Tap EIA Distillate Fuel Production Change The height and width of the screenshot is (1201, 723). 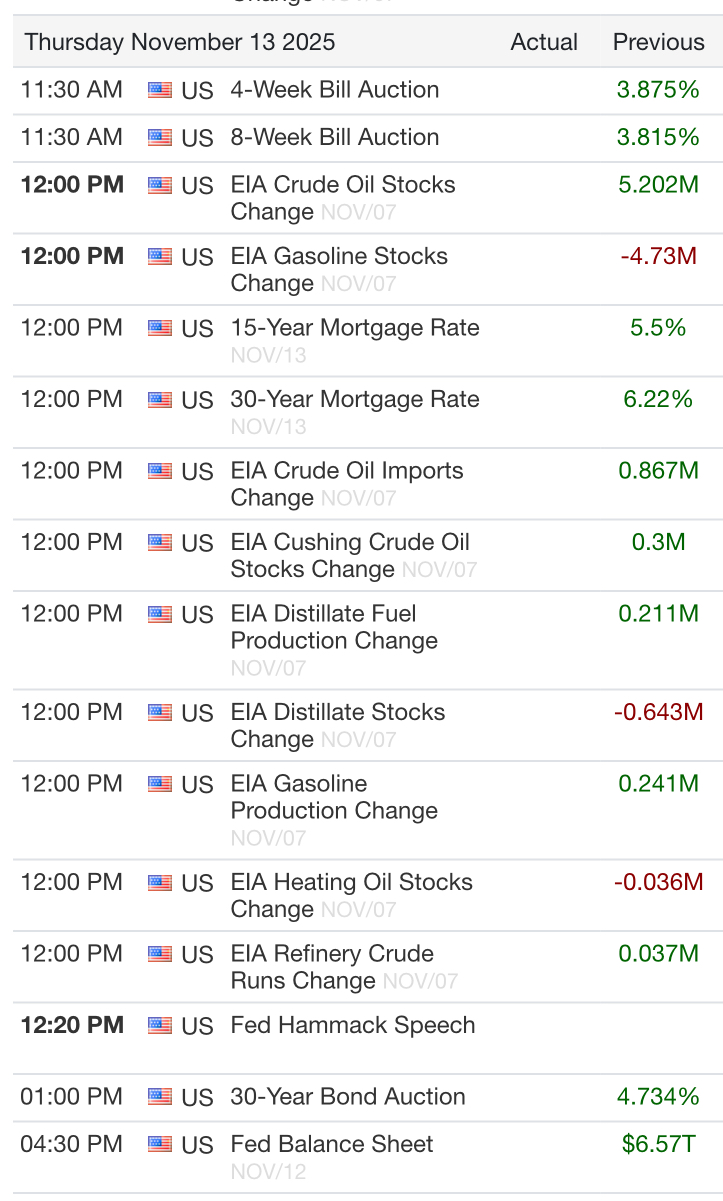coord(323,614)
